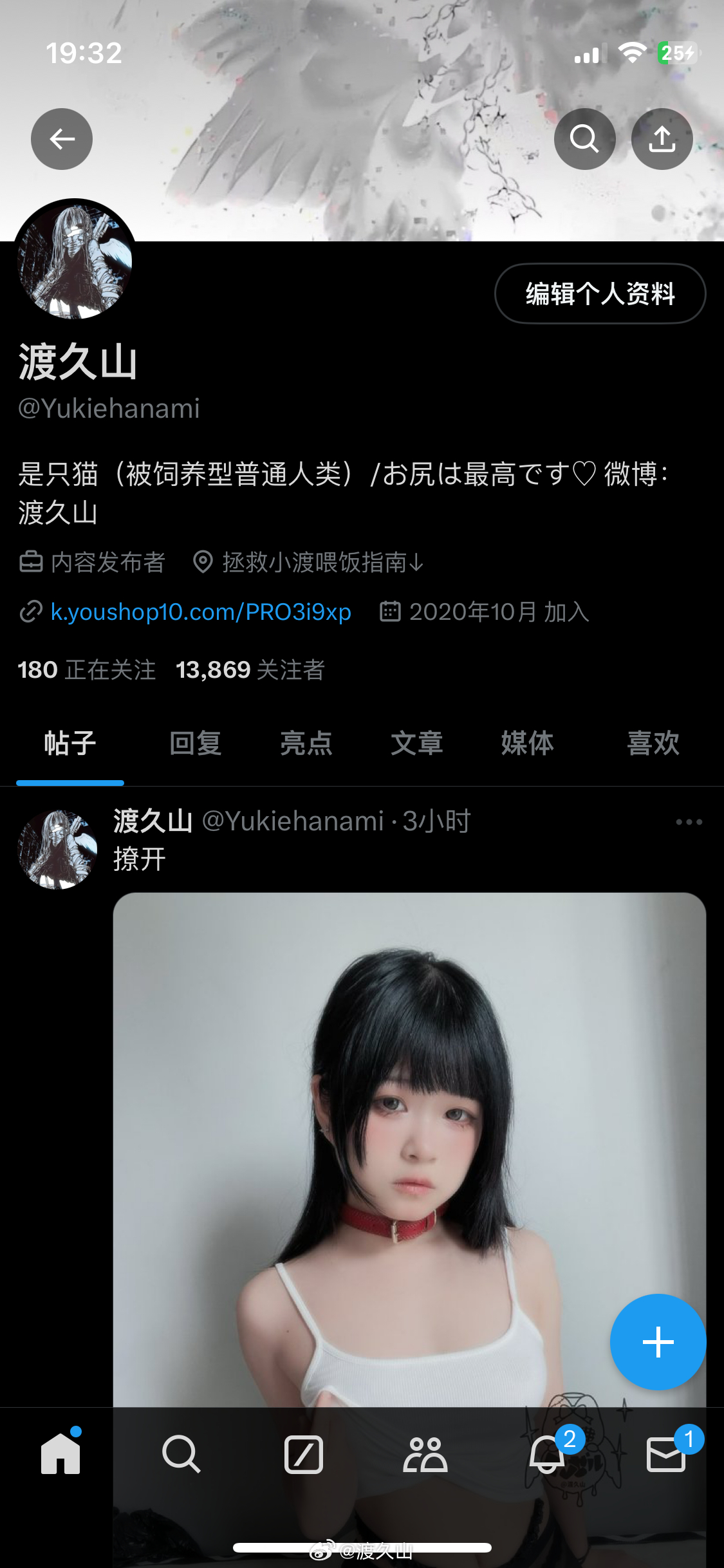
Task: Switch to the 亮点 tab
Action: (x=306, y=743)
